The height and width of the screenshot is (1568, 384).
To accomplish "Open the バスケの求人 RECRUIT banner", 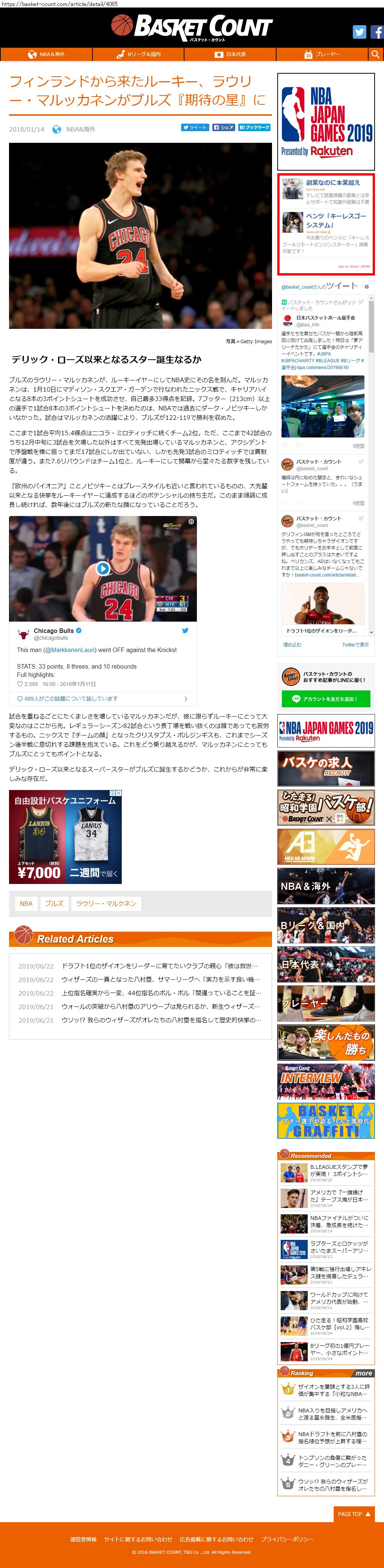I will tap(326, 768).
